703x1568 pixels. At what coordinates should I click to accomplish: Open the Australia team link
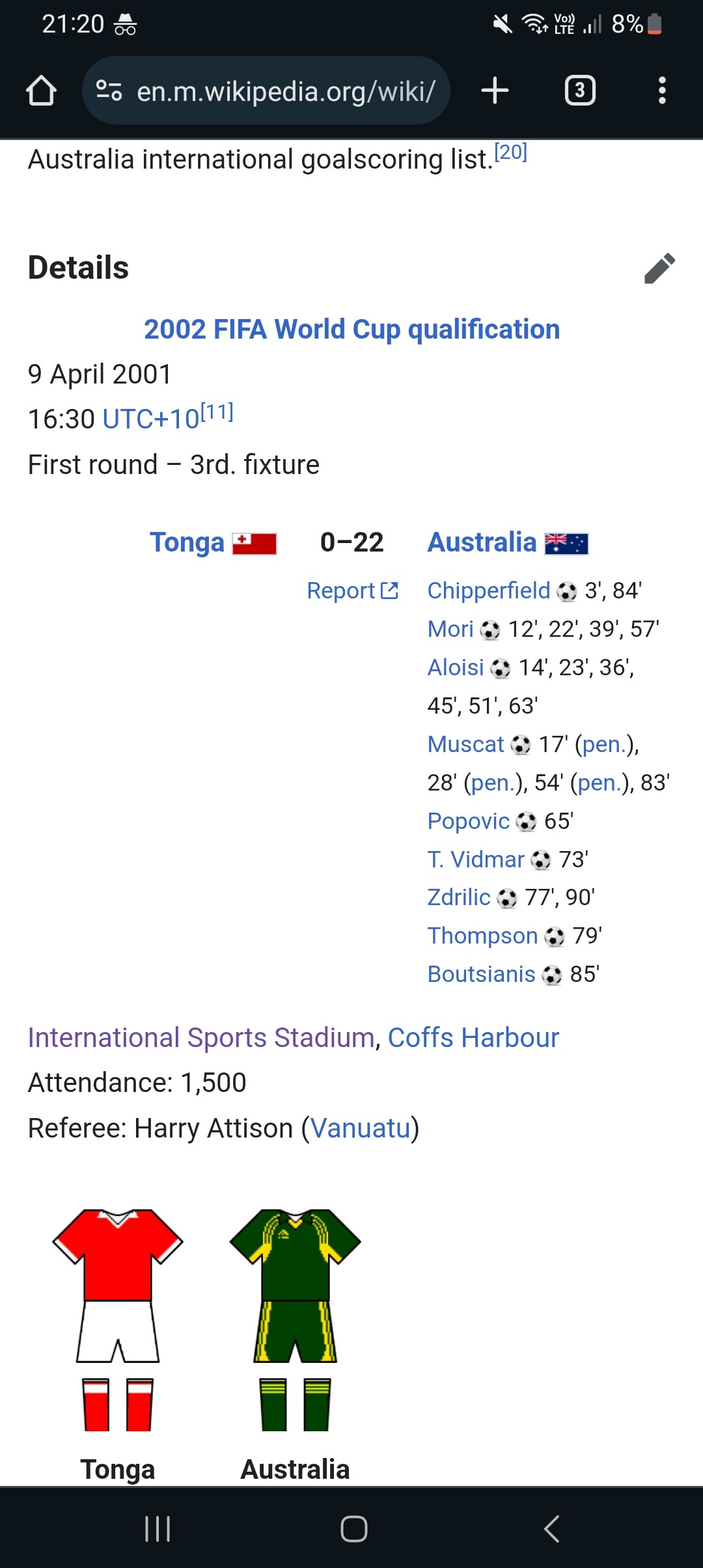pos(482,542)
